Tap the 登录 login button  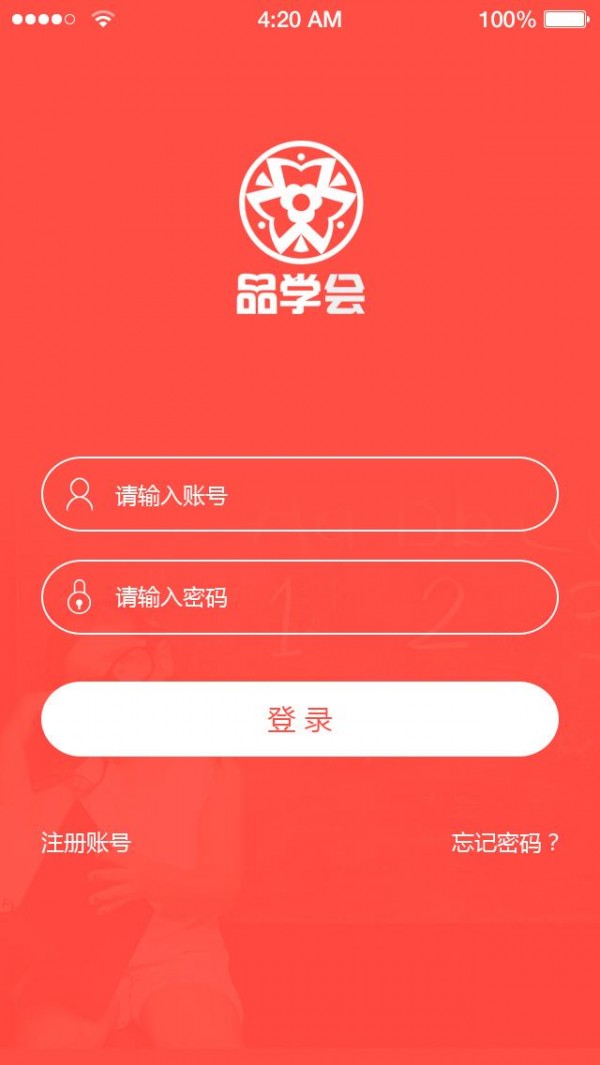pos(300,719)
